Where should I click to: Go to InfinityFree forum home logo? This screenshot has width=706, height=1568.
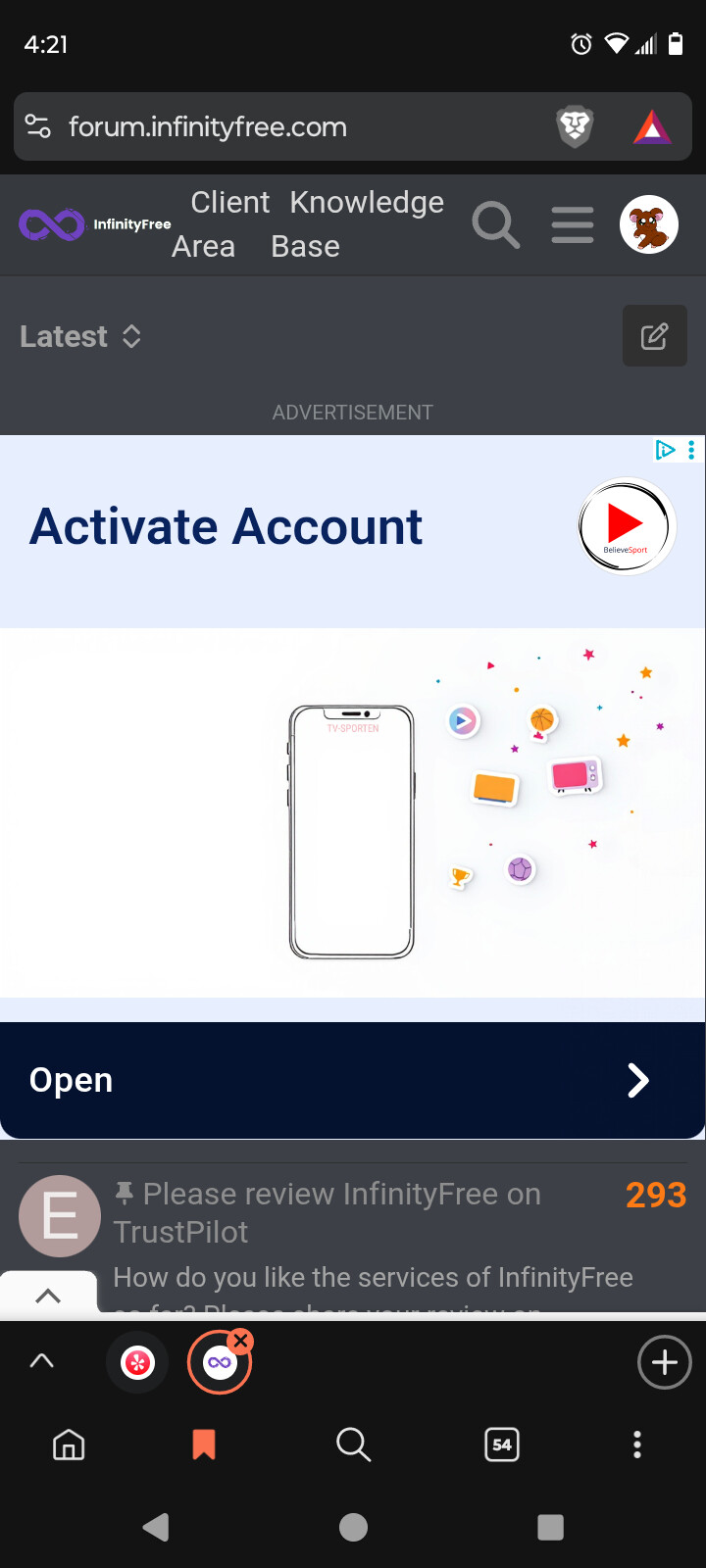point(95,224)
